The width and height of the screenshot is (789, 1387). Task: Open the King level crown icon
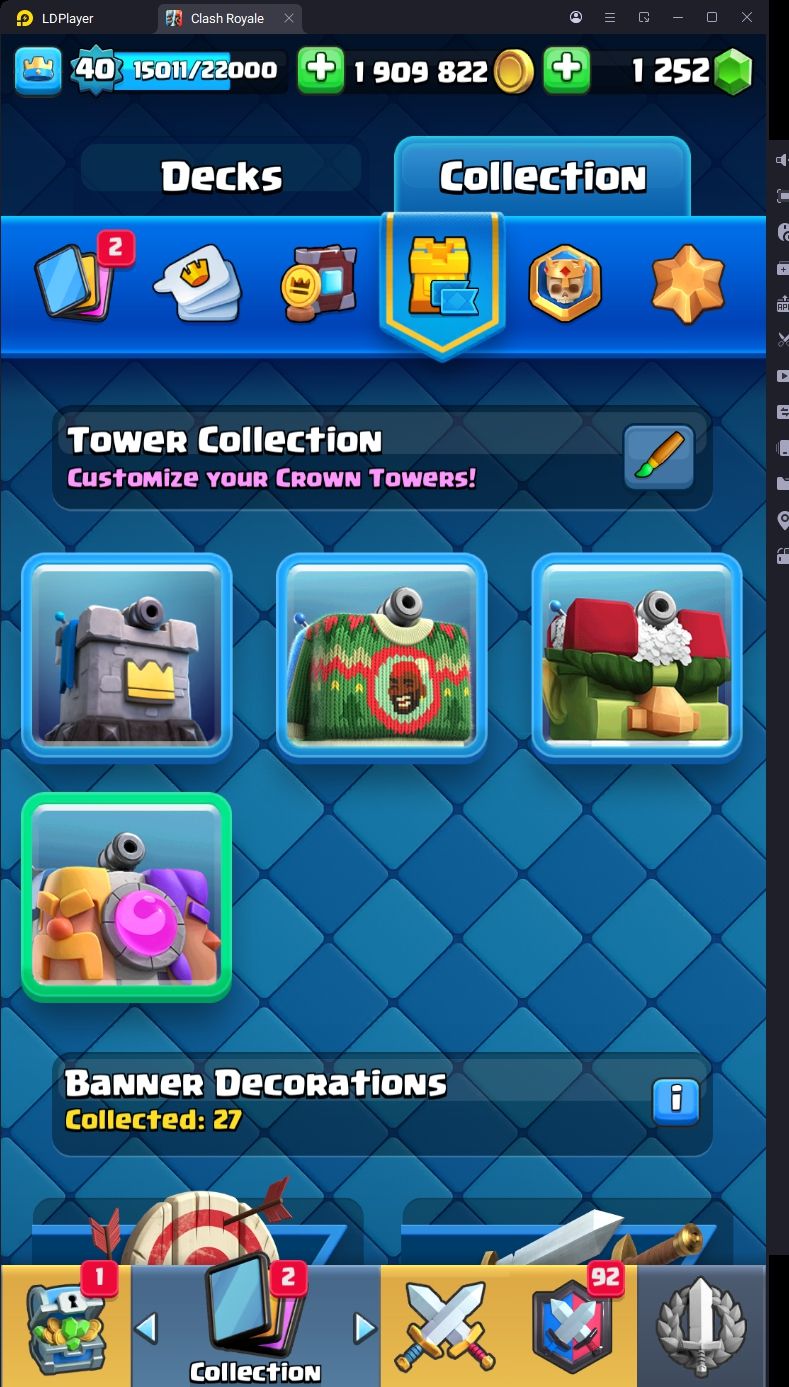click(38, 70)
